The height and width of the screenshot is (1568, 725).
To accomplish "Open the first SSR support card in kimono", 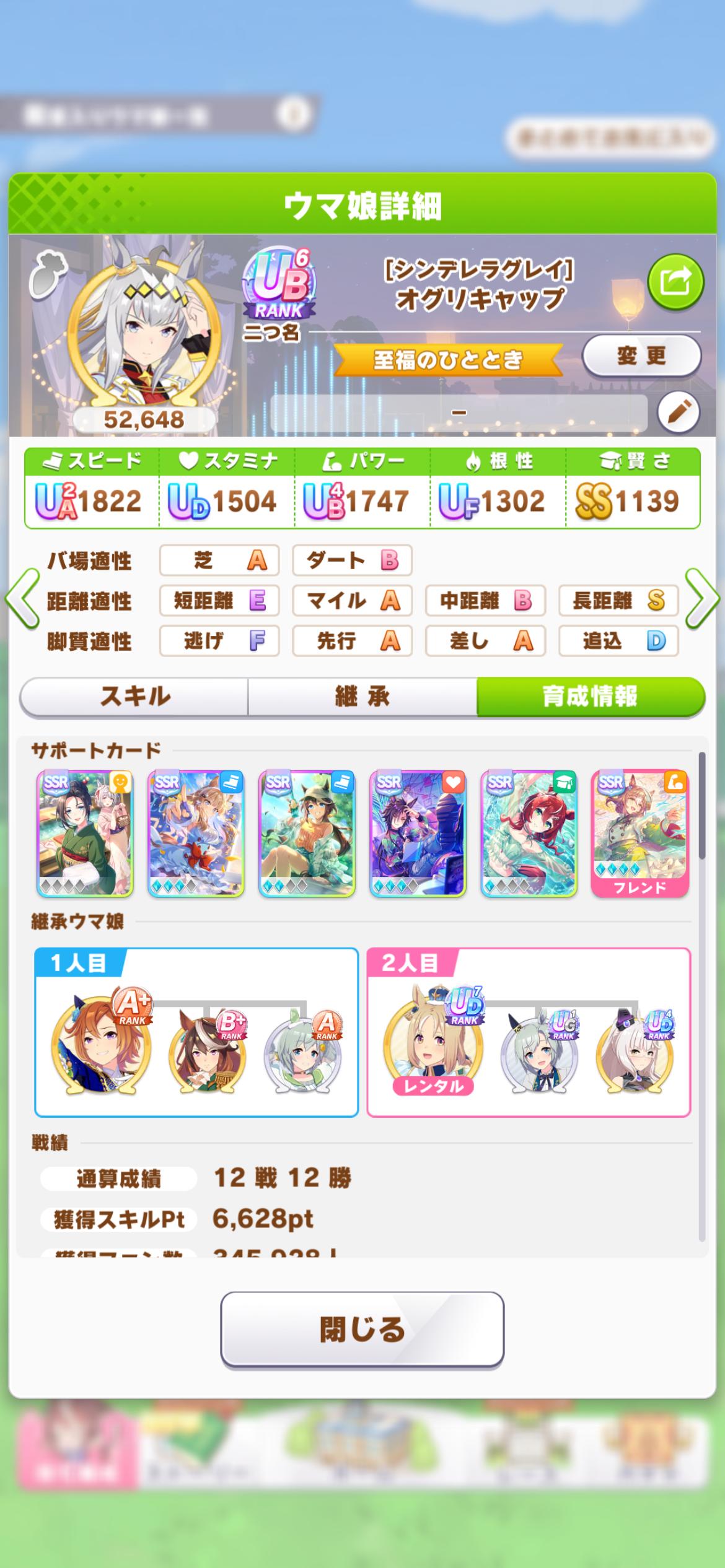I will pyautogui.click(x=85, y=834).
